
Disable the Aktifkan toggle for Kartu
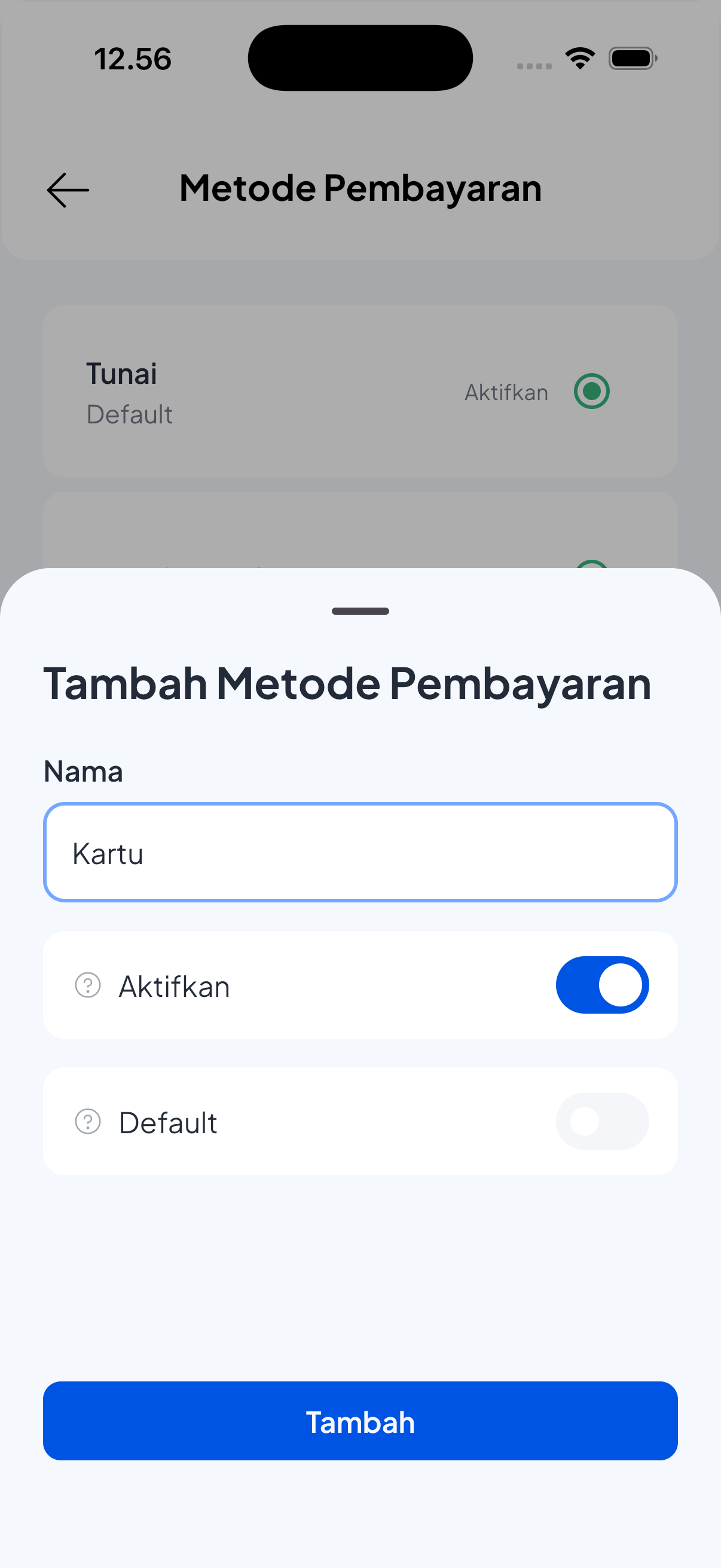coord(602,985)
